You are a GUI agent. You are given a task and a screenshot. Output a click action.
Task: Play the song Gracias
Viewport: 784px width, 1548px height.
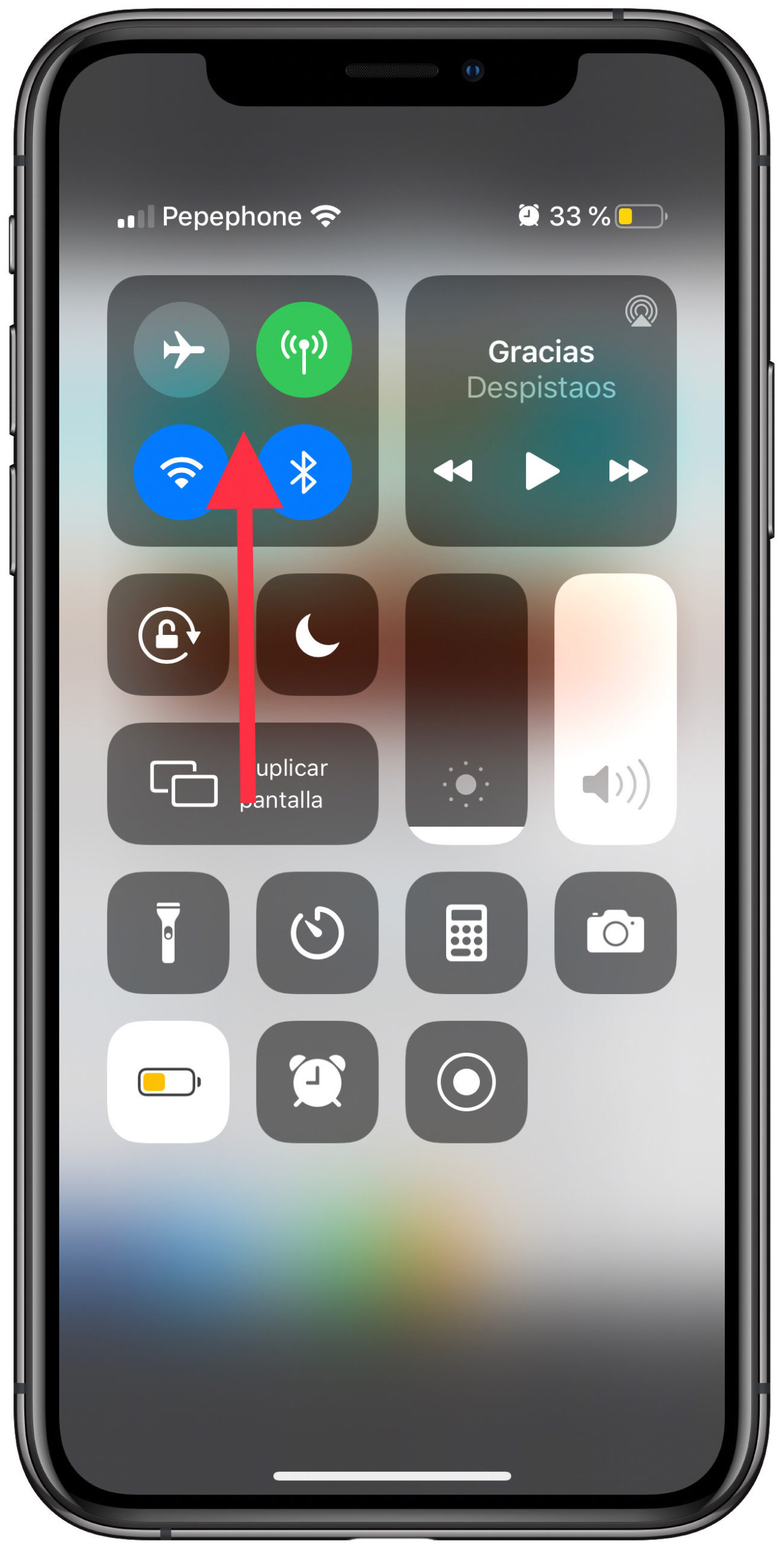click(542, 470)
